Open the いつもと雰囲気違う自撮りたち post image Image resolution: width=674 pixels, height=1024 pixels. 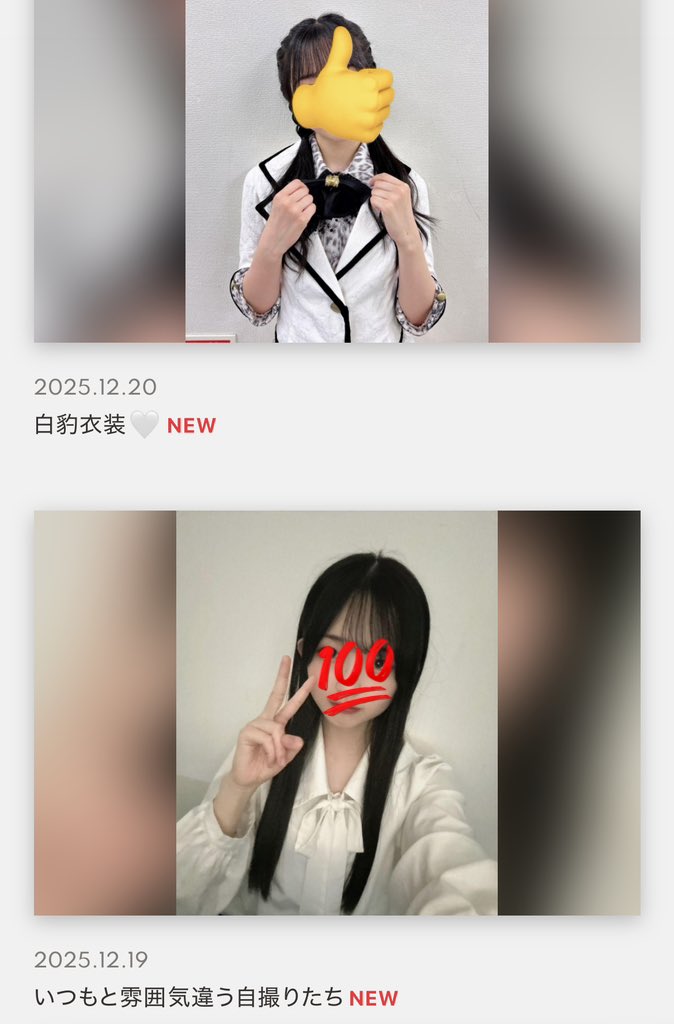pyautogui.click(x=337, y=712)
